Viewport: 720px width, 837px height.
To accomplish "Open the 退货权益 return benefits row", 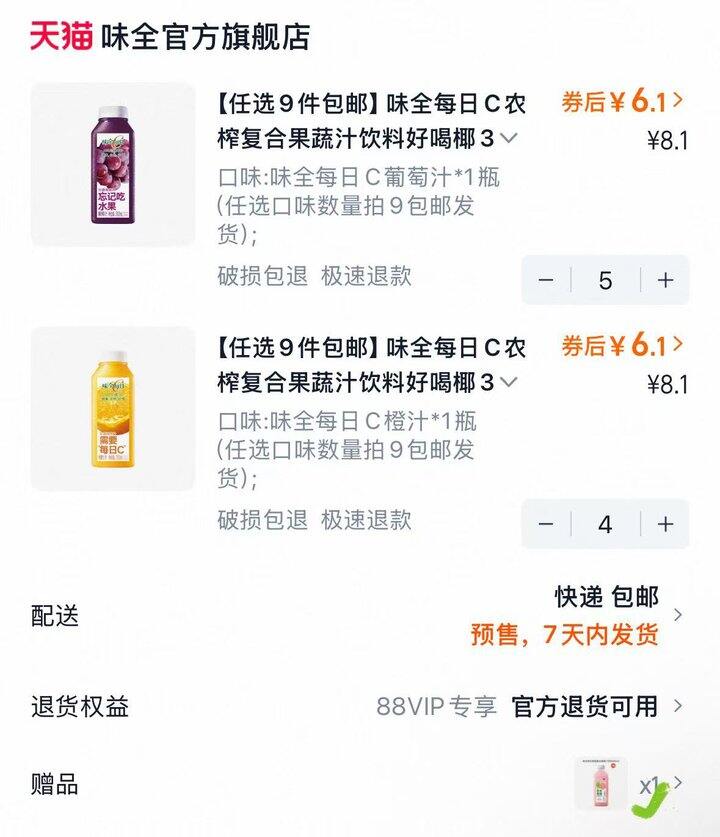I will pyautogui.click(x=360, y=706).
